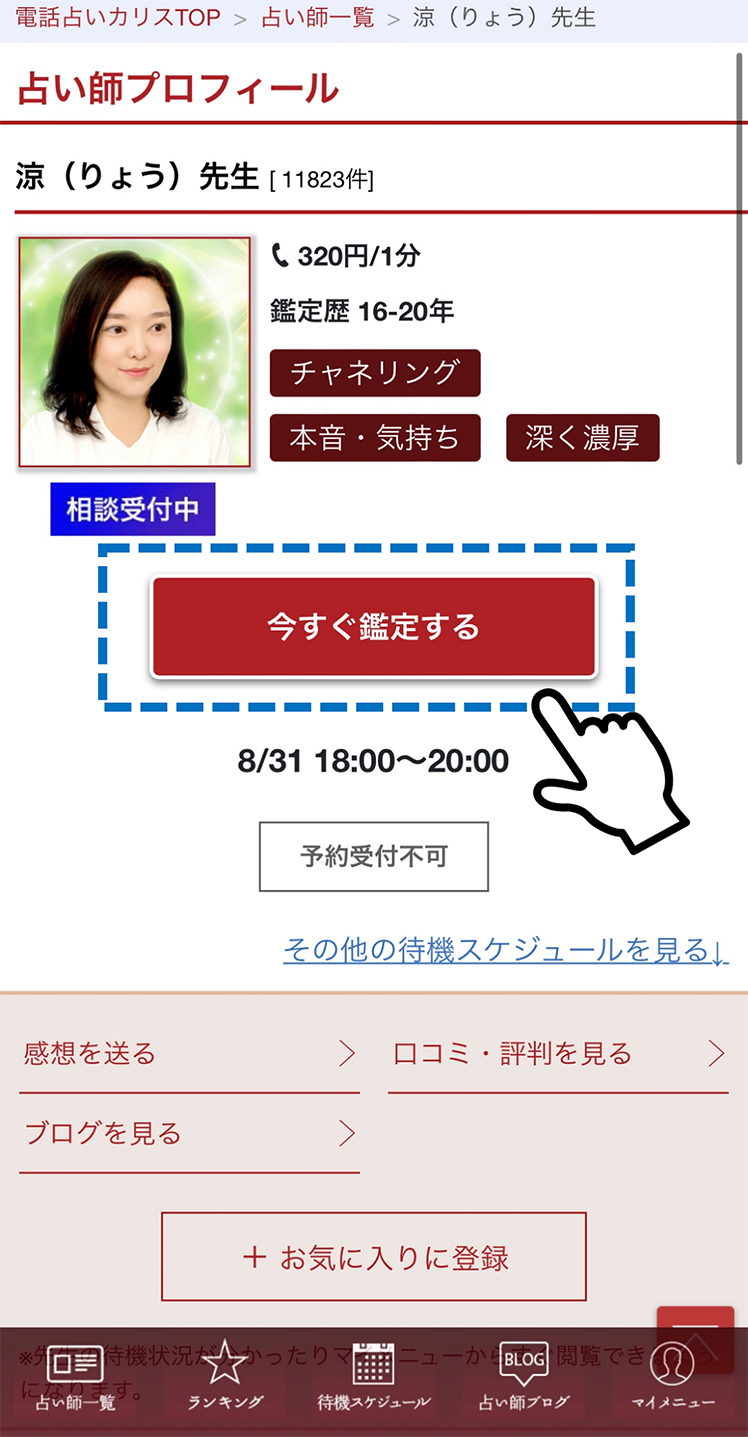Select the チャネリング tag

point(375,373)
